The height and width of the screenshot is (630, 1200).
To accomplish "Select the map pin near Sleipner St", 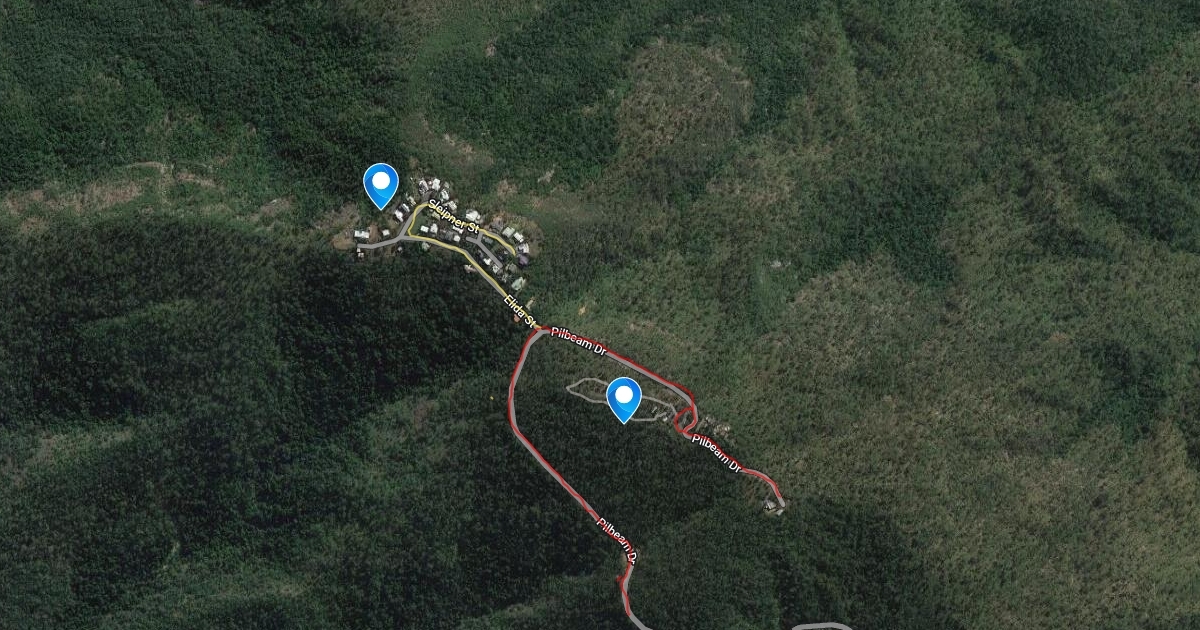I will point(380,184).
